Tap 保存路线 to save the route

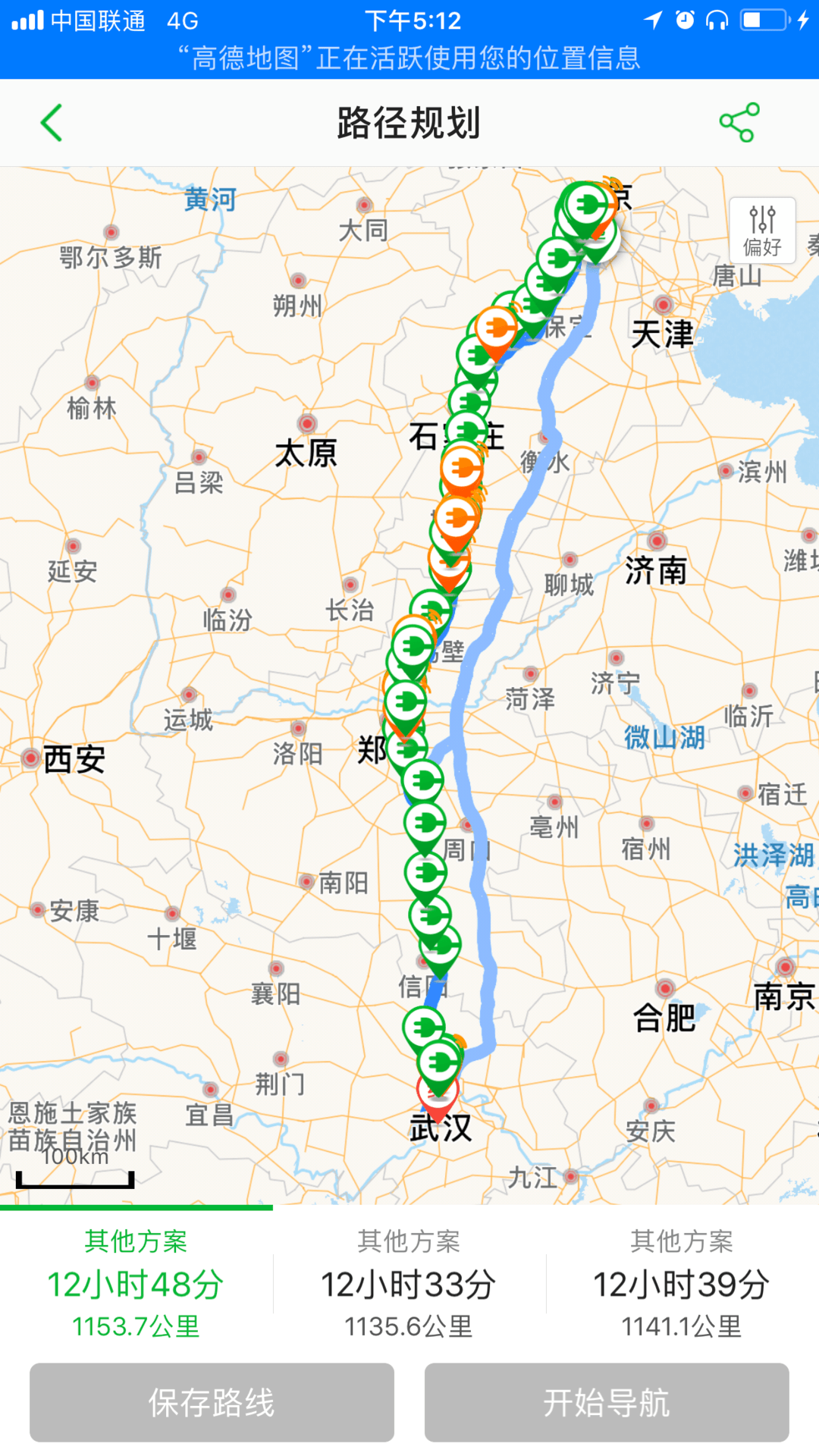[x=212, y=1402]
